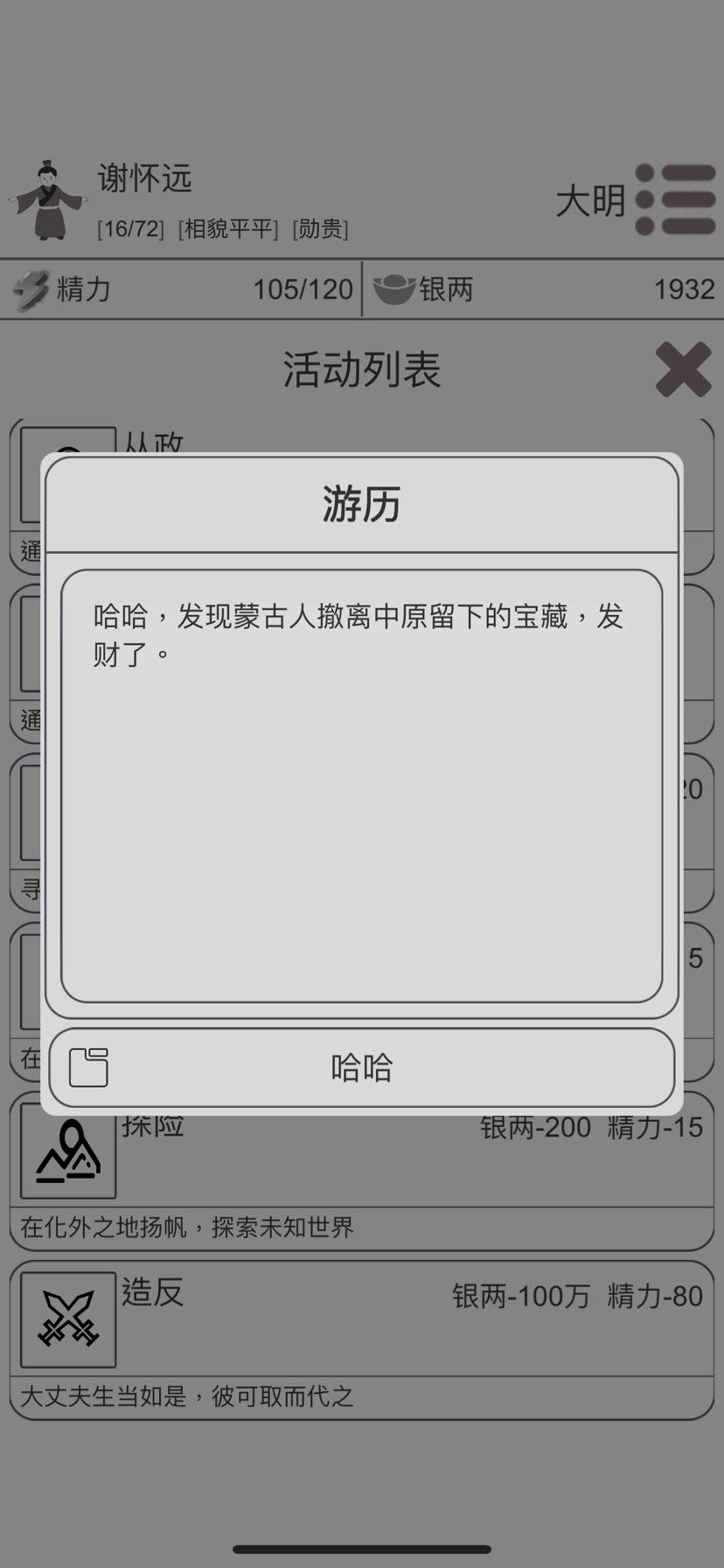This screenshot has height=1568, width=724.
Task: Confirm the dialog with 哈哈 button
Action: pos(361,1067)
